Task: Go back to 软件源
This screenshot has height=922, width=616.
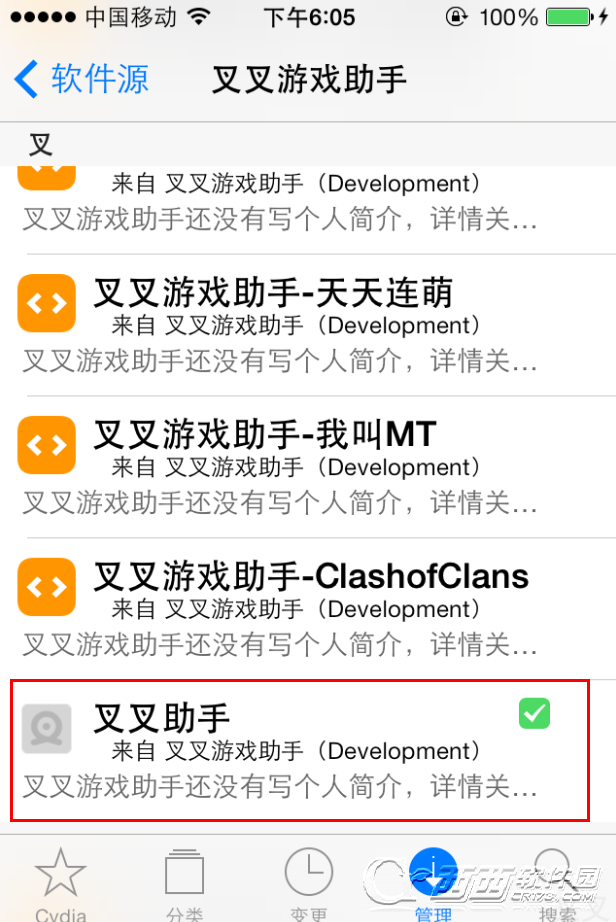Action: pyautogui.click(x=82, y=79)
